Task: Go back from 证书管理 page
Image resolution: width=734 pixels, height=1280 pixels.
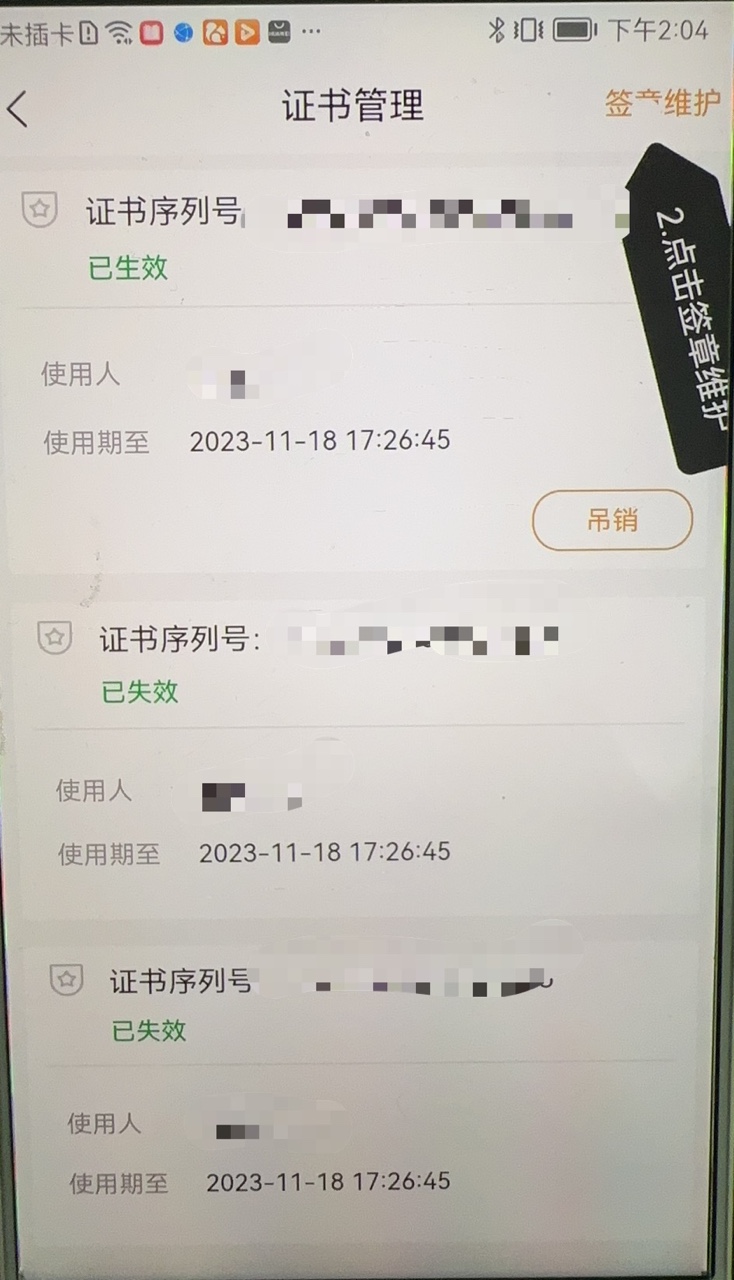Action: pyautogui.click(x=18, y=108)
